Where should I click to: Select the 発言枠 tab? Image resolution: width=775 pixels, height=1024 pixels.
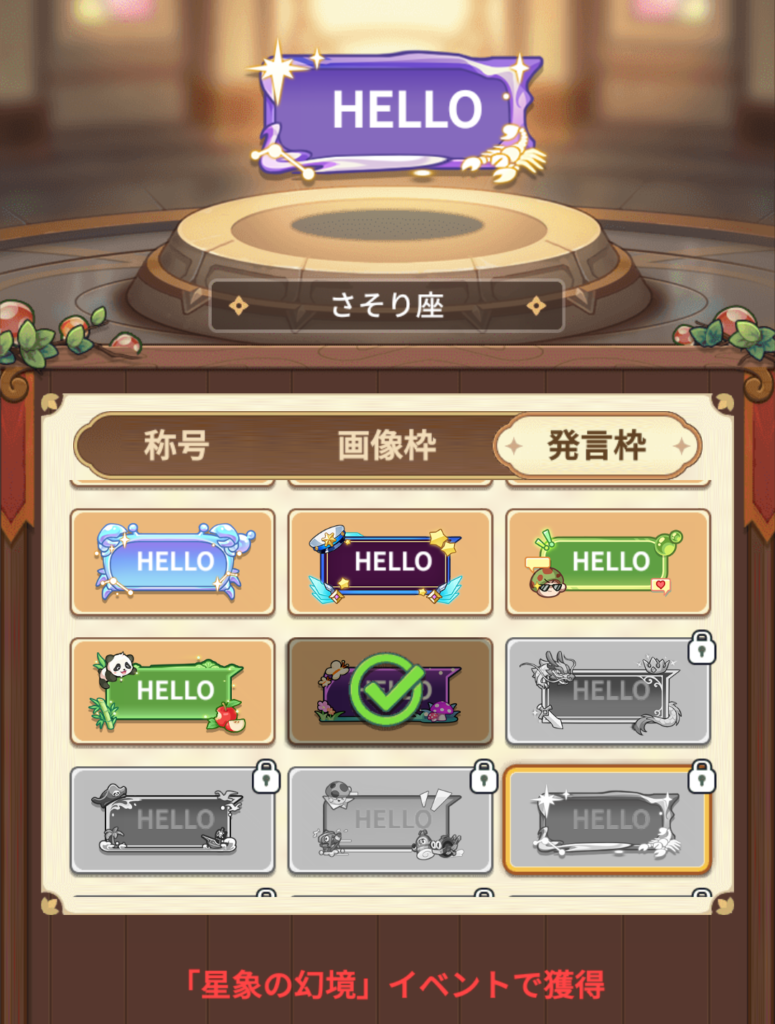coord(597,446)
